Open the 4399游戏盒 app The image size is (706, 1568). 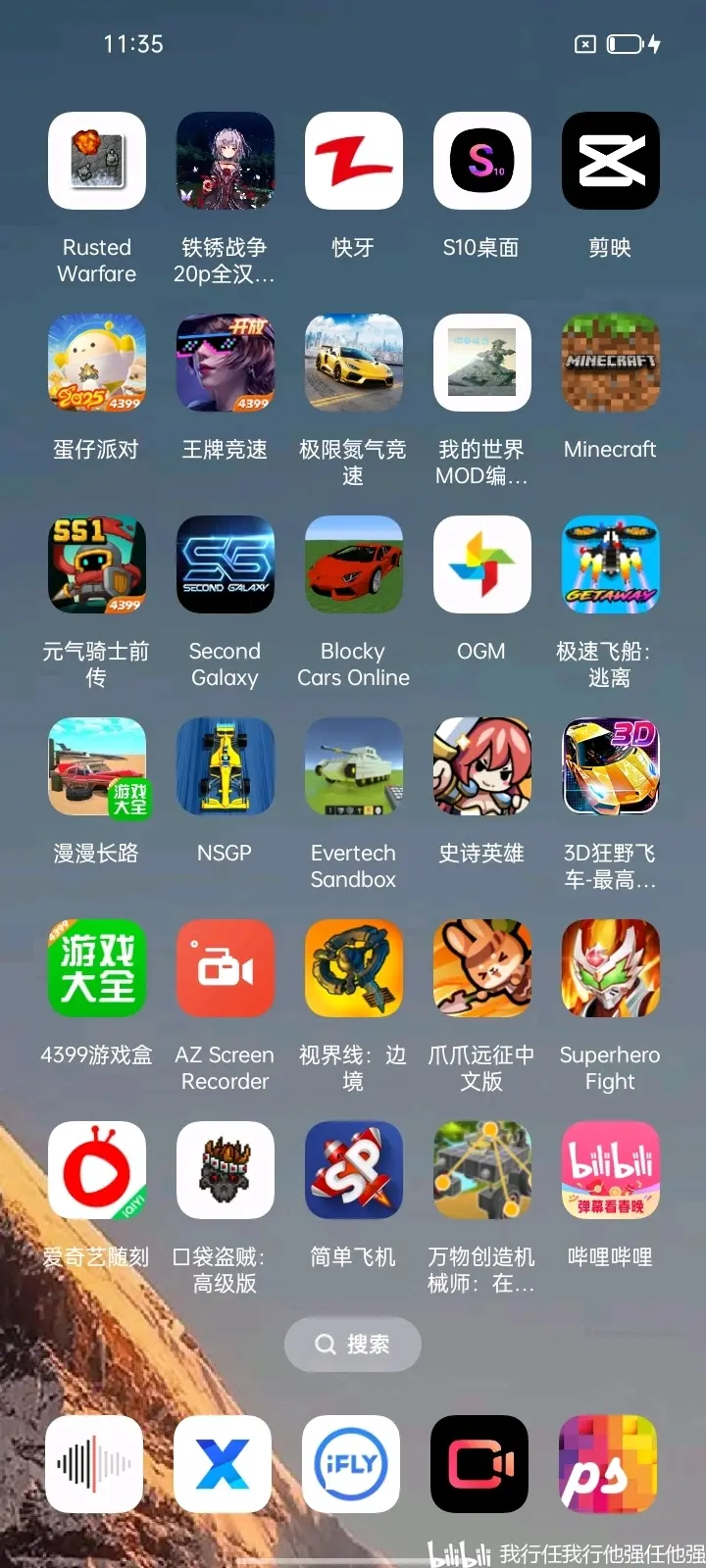point(96,968)
